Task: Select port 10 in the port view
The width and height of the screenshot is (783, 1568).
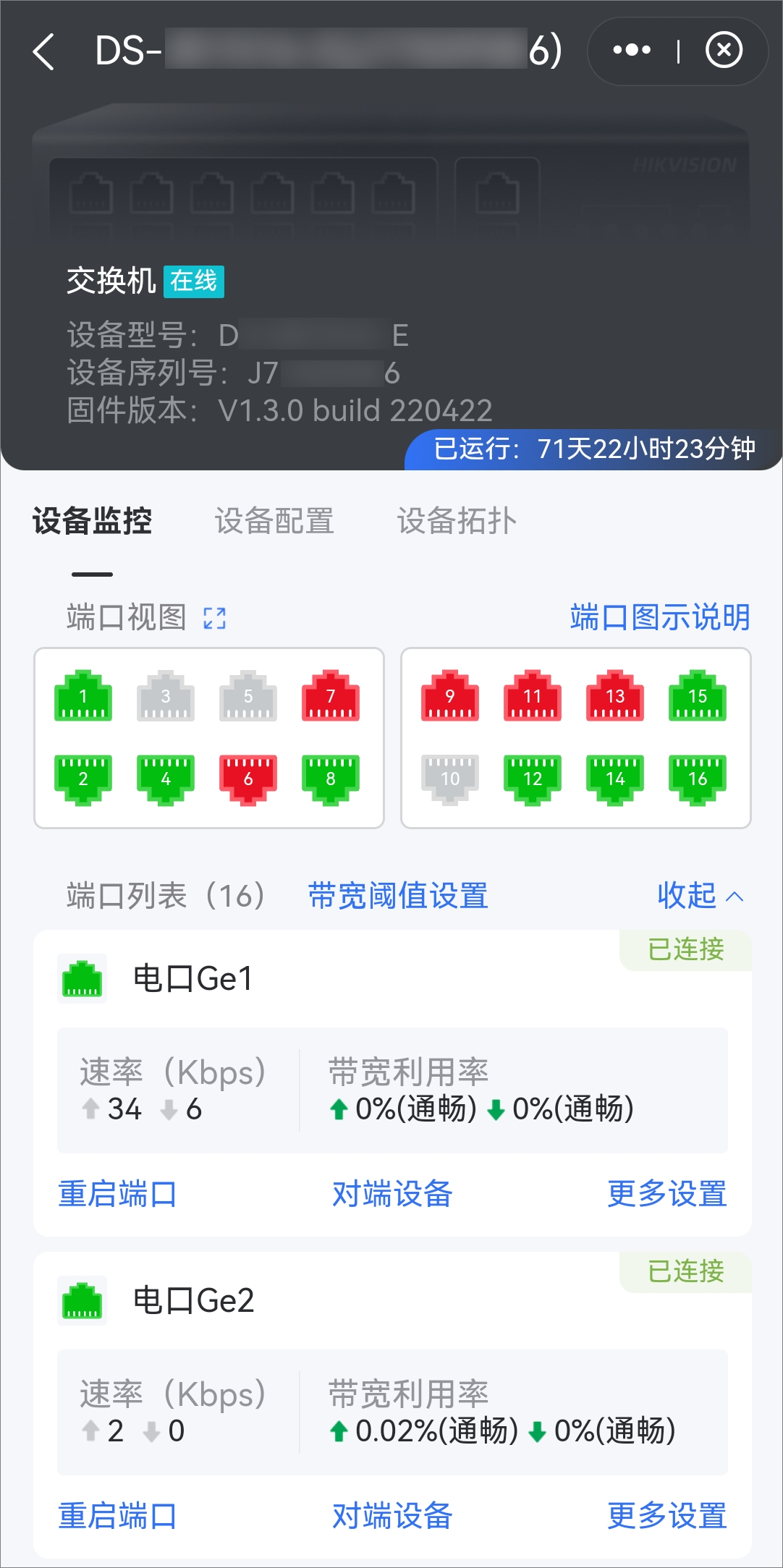Action: click(x=450, y=779)
